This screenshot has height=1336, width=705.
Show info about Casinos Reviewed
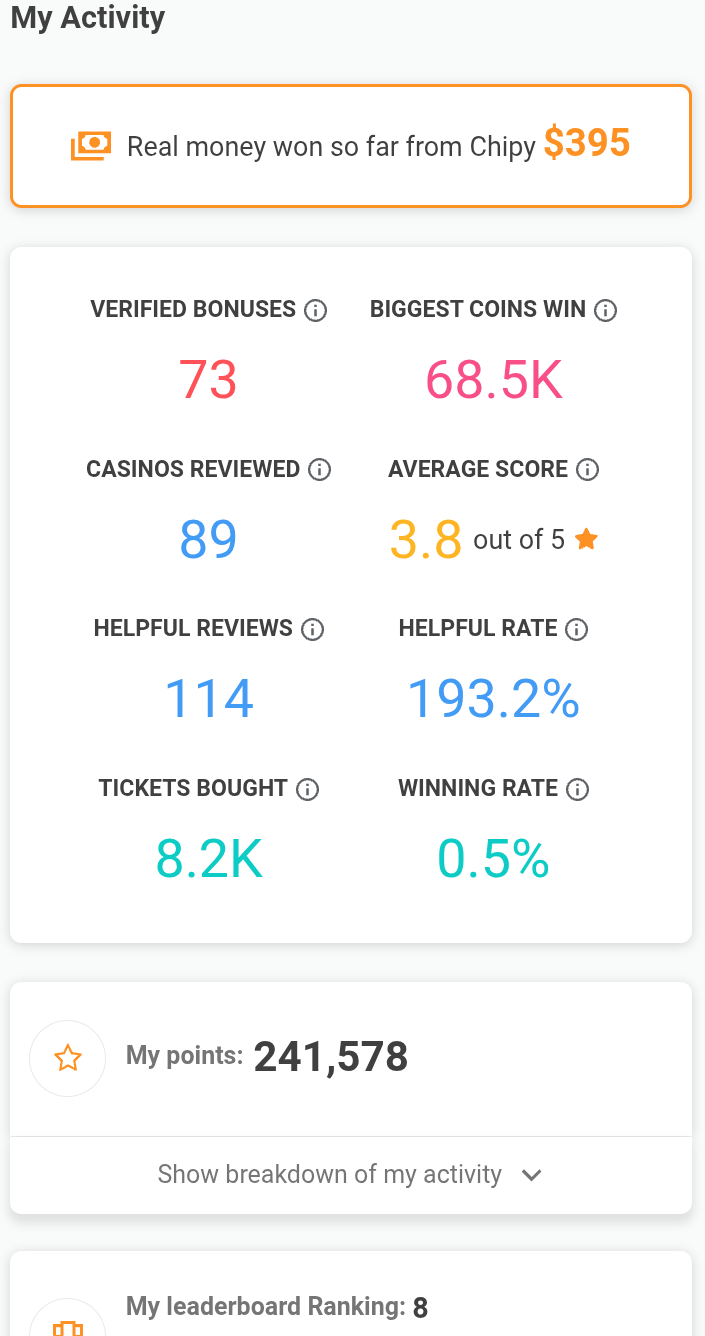319,470
